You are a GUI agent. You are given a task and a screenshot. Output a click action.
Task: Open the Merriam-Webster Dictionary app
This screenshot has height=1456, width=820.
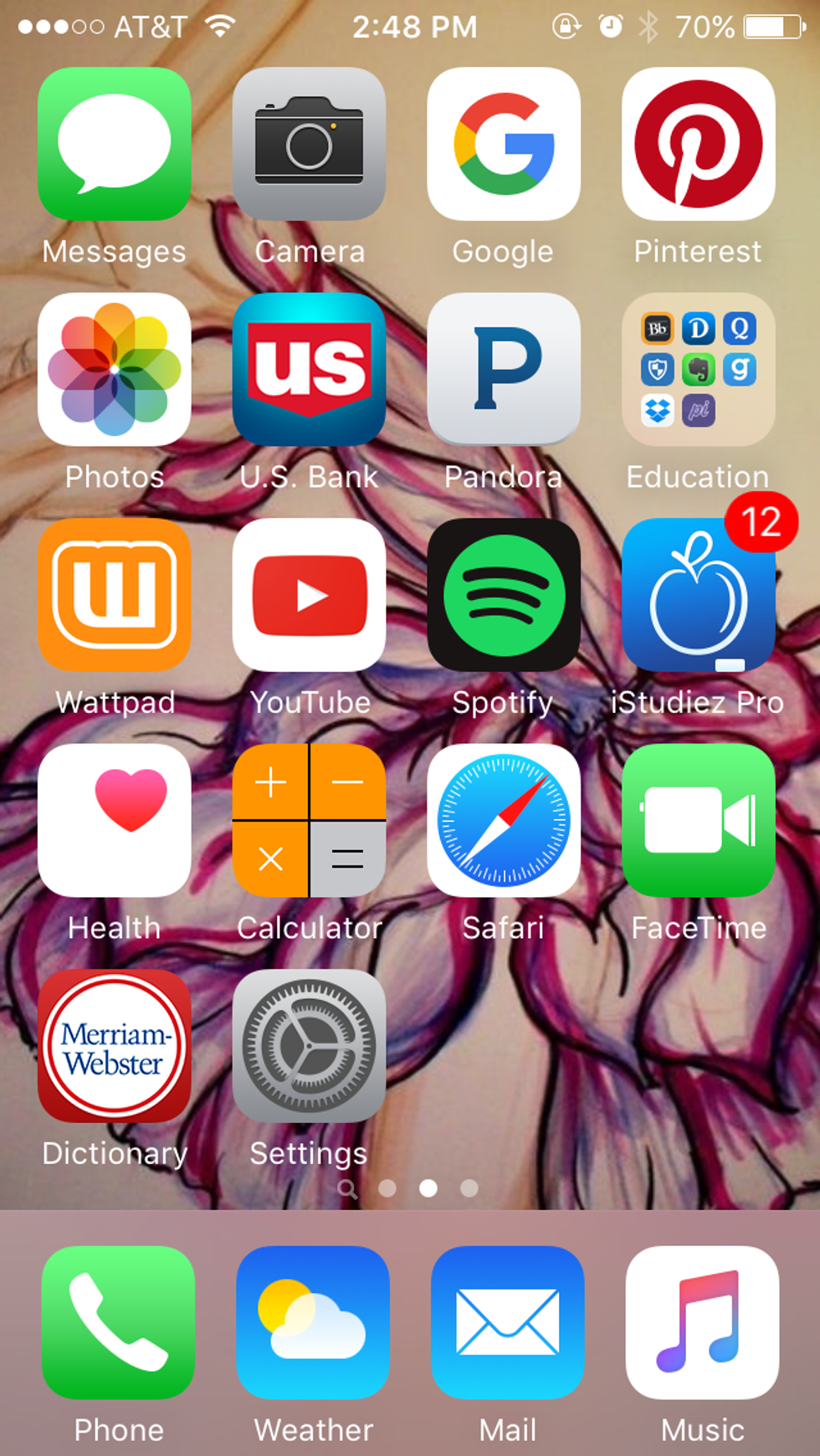(x=115, y=1046)
